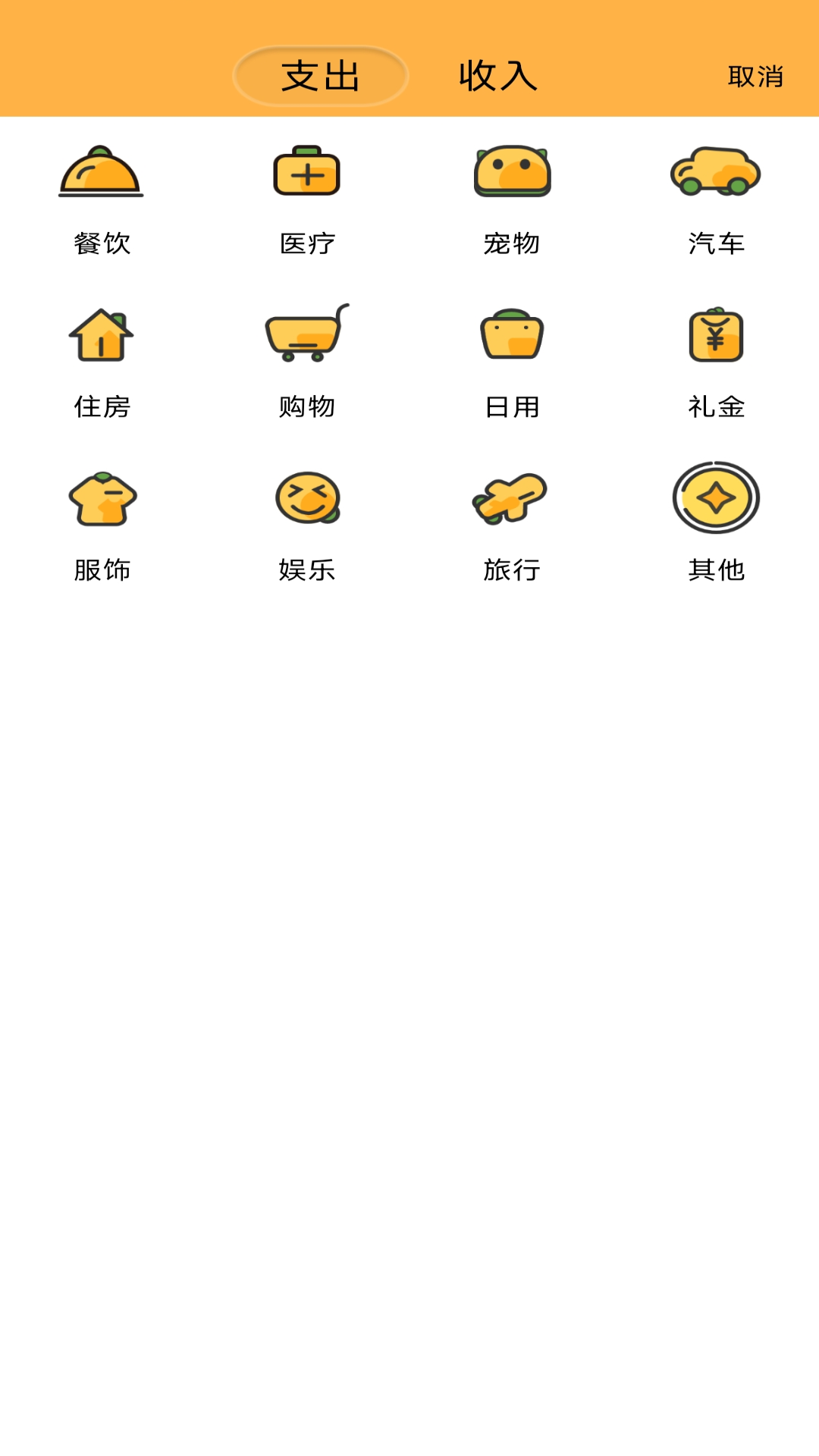Switch to the 收入 income tab
This screenshot has height=1456, width=819.
[x=497, y=76]
